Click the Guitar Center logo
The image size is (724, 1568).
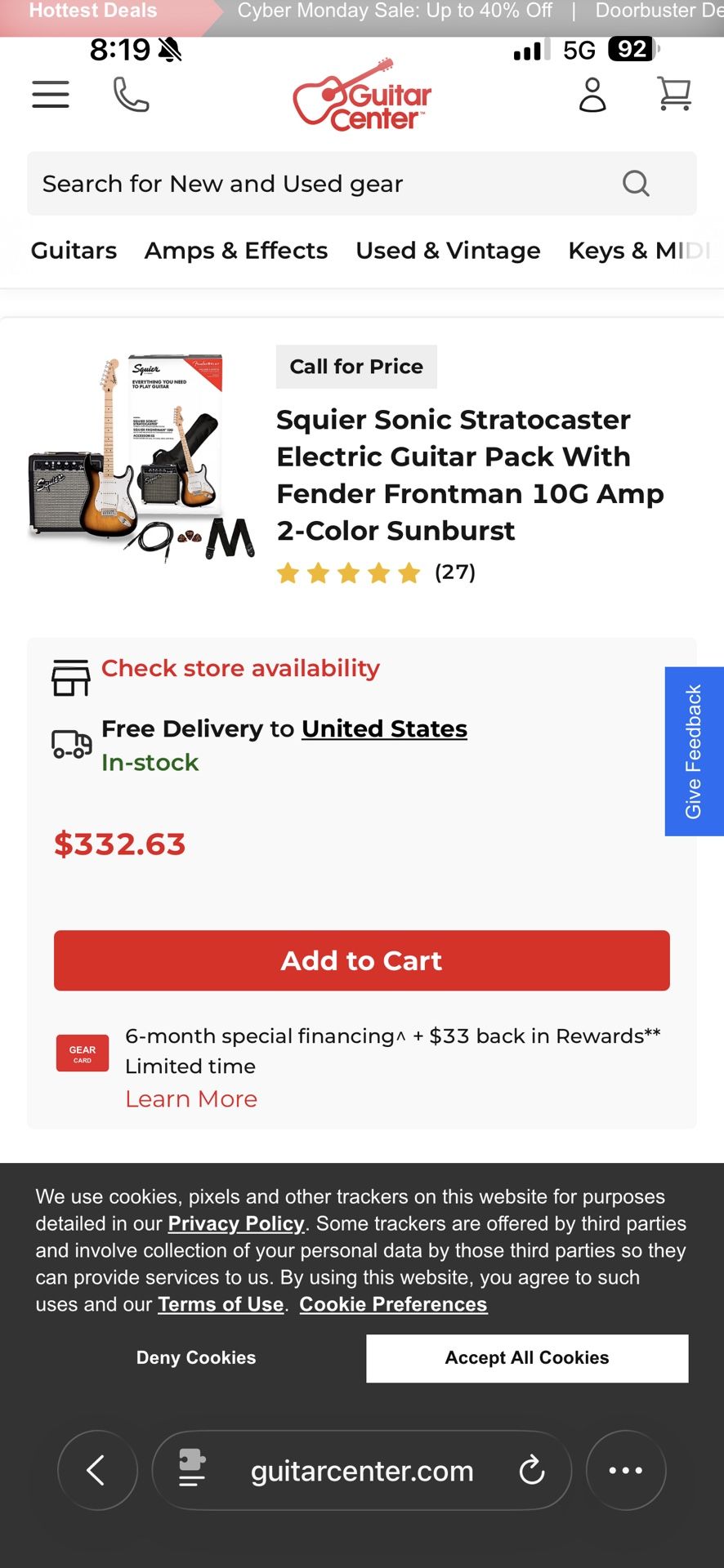(362, 96)
